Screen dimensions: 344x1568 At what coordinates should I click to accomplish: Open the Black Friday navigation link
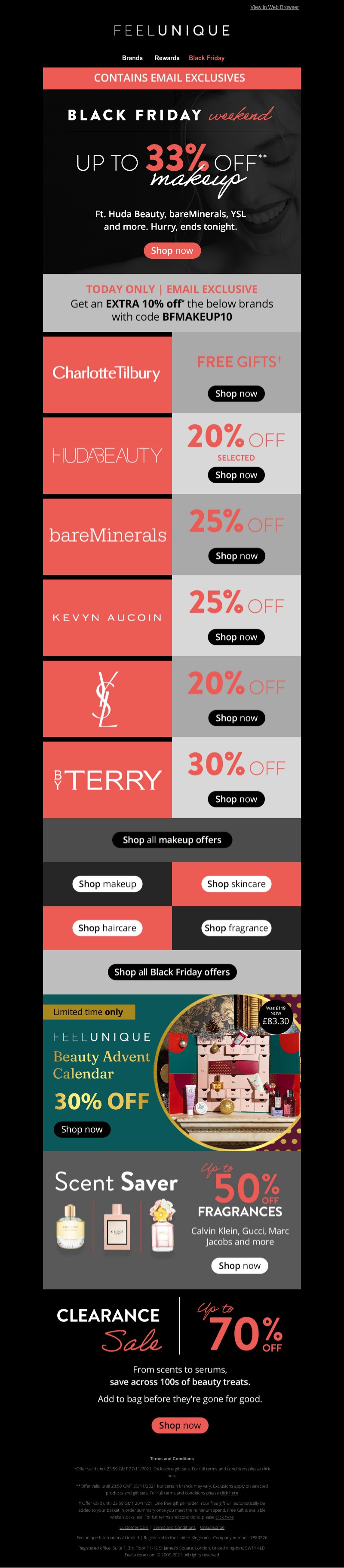[206, 58]
